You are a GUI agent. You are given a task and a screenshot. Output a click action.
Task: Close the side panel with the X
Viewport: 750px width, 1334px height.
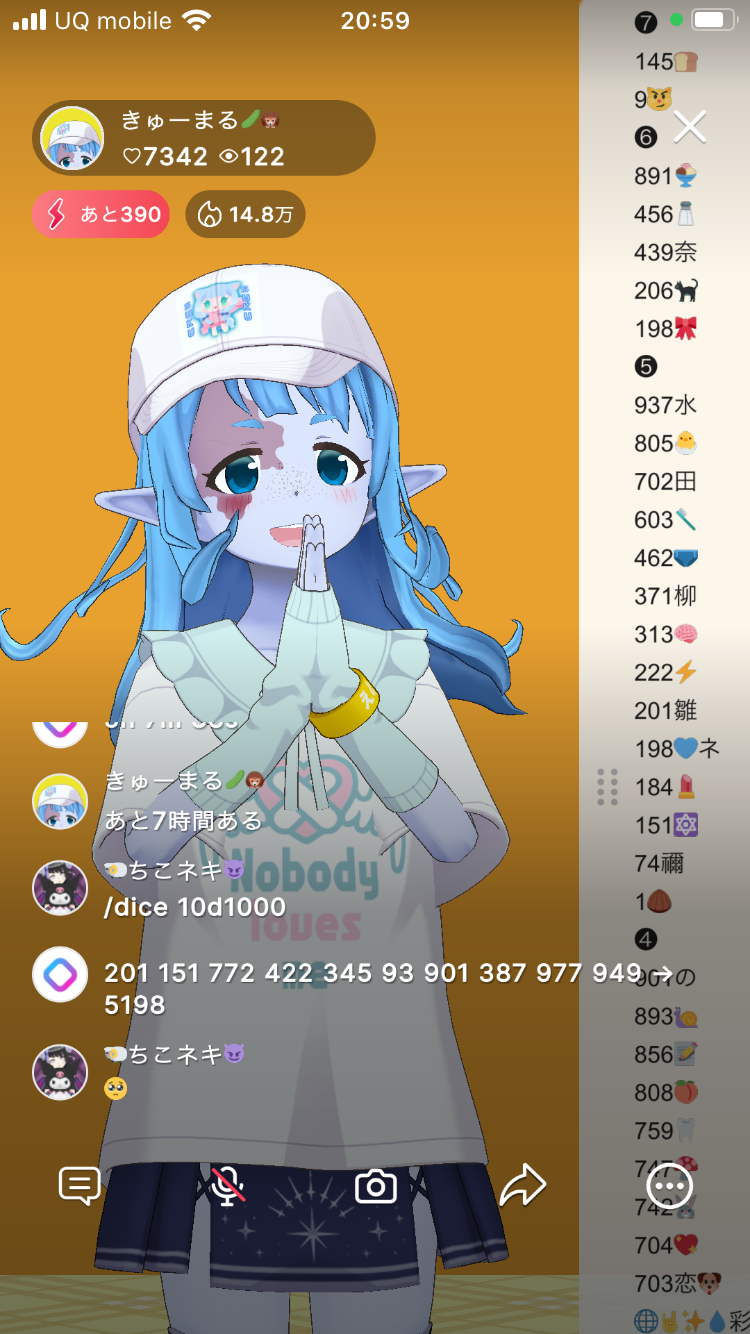[x=690, y=127]
